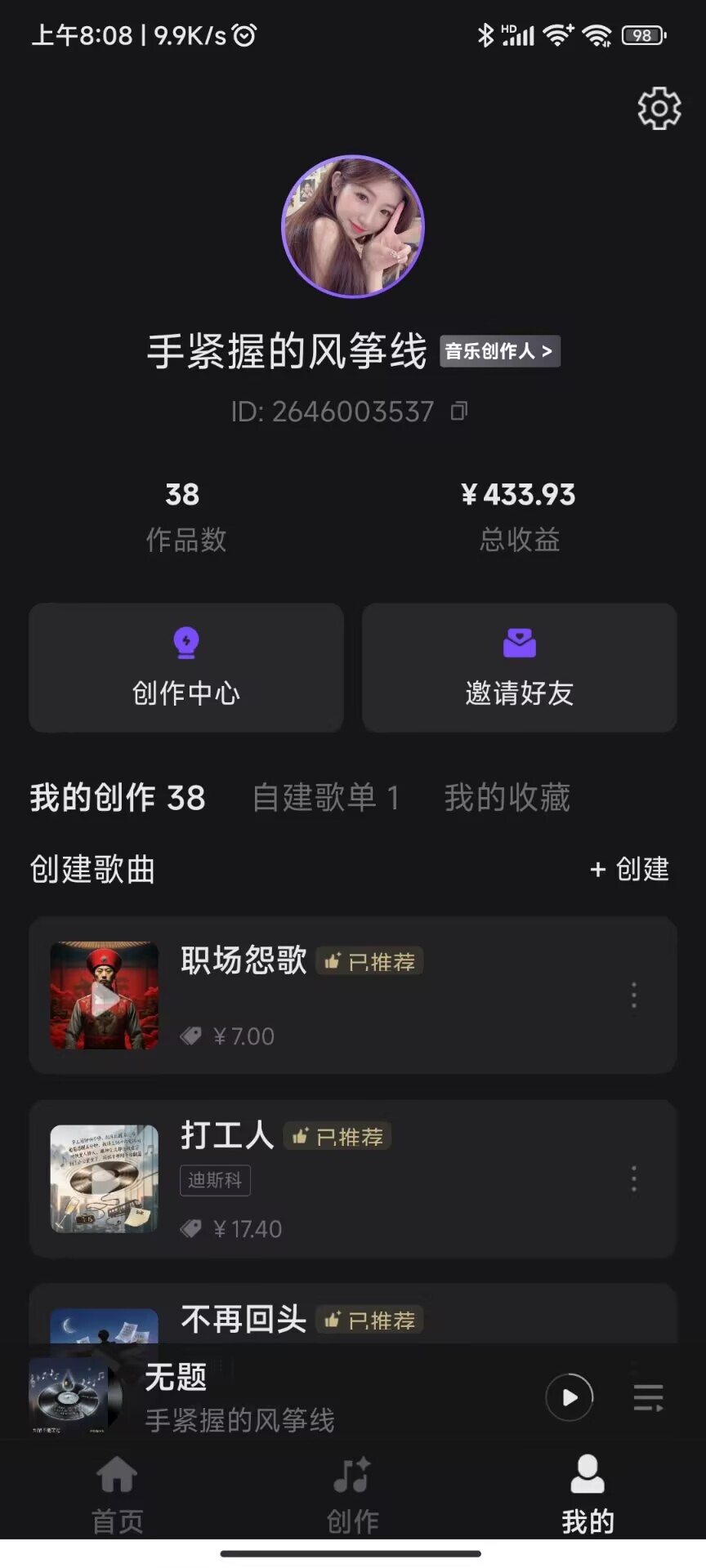Copy the user ID number
The width and height of the screenshot is (706, 1568).
(x=459, y=411)
